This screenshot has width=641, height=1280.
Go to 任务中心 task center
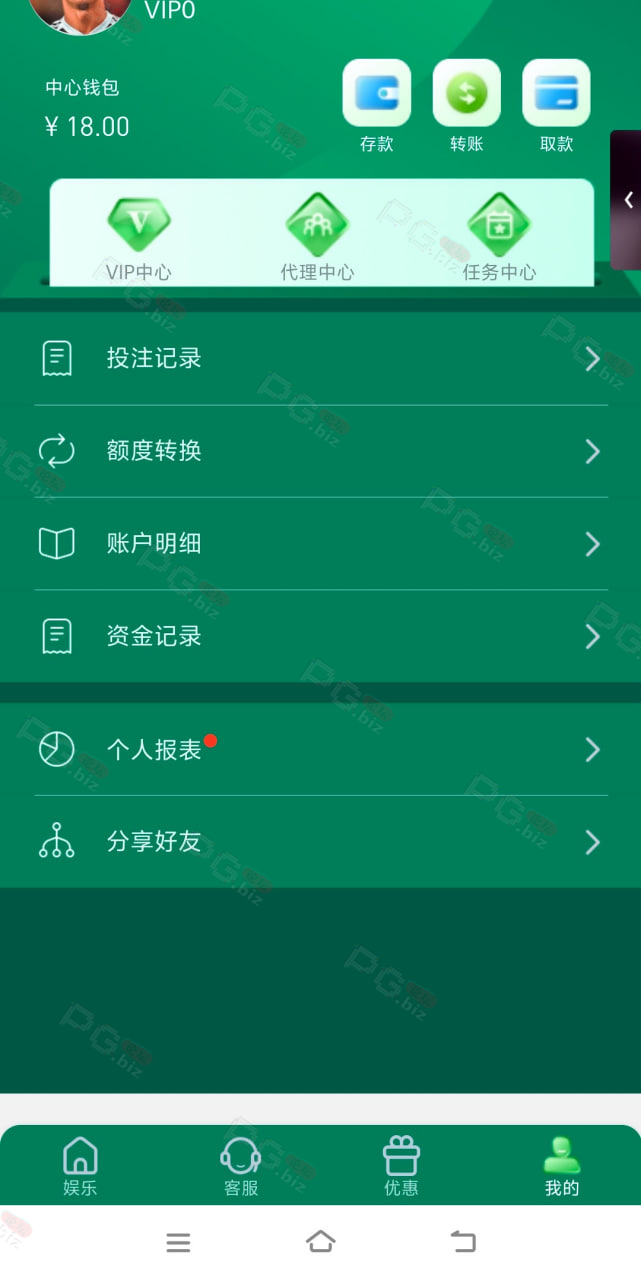[x=499, y=237]
